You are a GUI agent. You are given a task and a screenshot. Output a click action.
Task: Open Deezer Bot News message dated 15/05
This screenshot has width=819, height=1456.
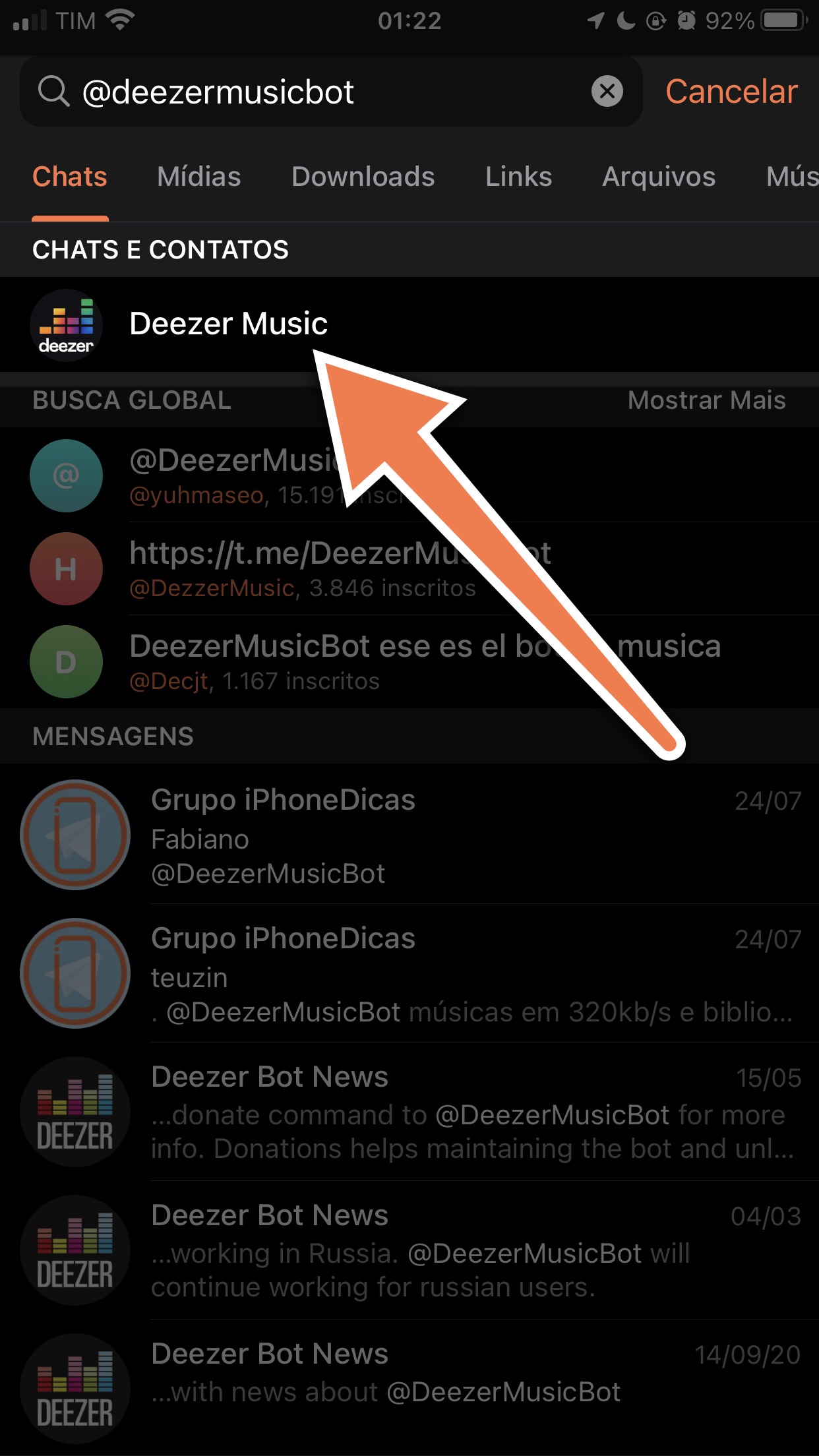pos(409,1111)
